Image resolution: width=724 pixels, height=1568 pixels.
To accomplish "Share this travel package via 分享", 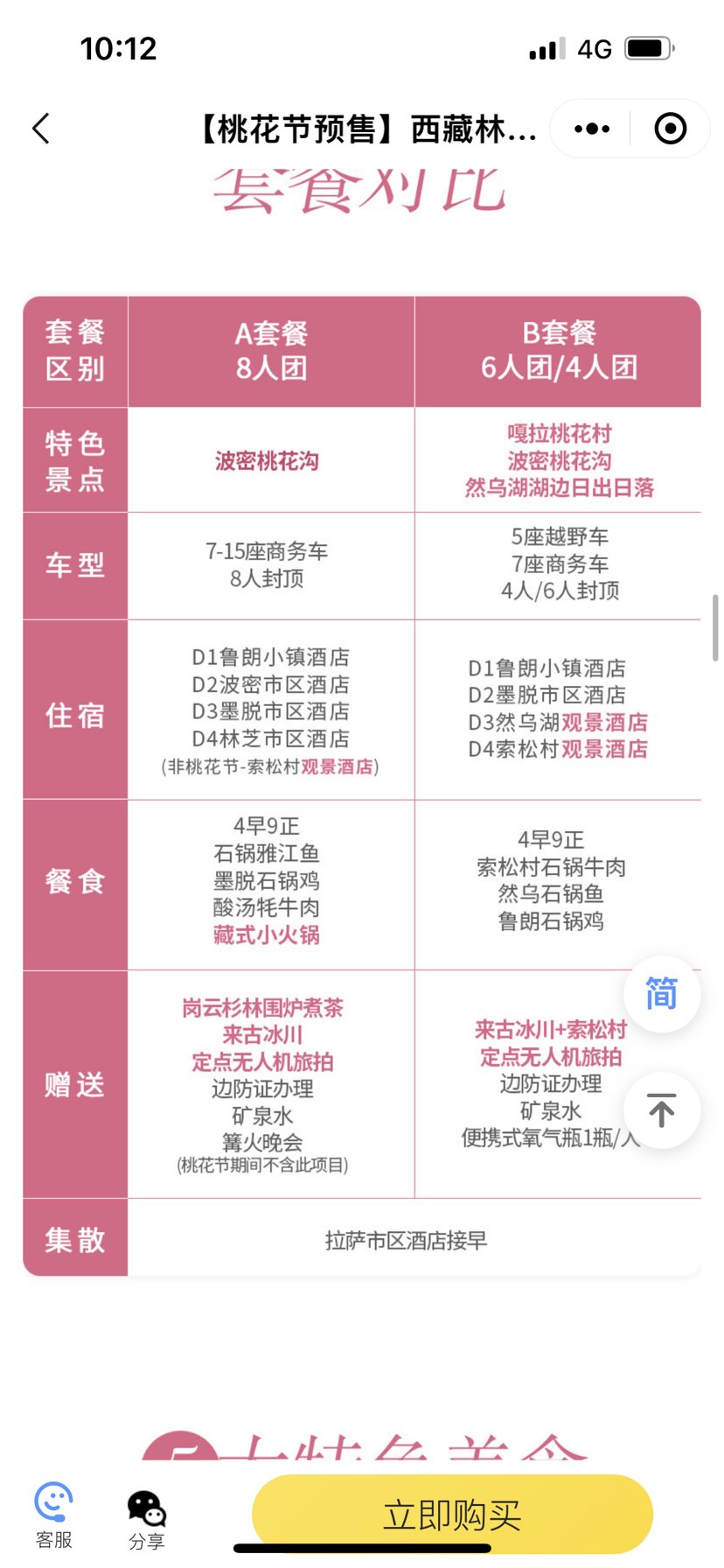I will pos(146,1519).
